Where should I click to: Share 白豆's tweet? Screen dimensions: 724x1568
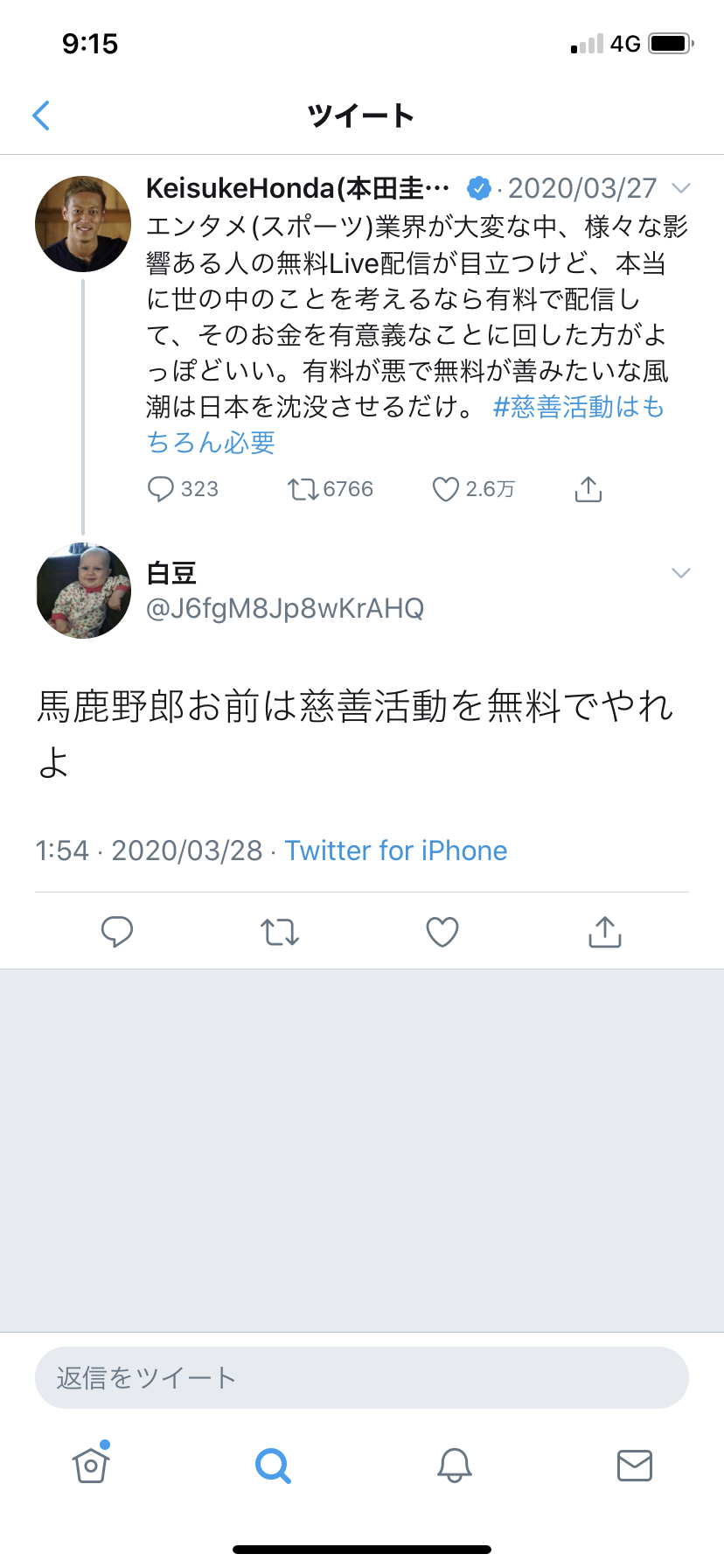(605, 932)
